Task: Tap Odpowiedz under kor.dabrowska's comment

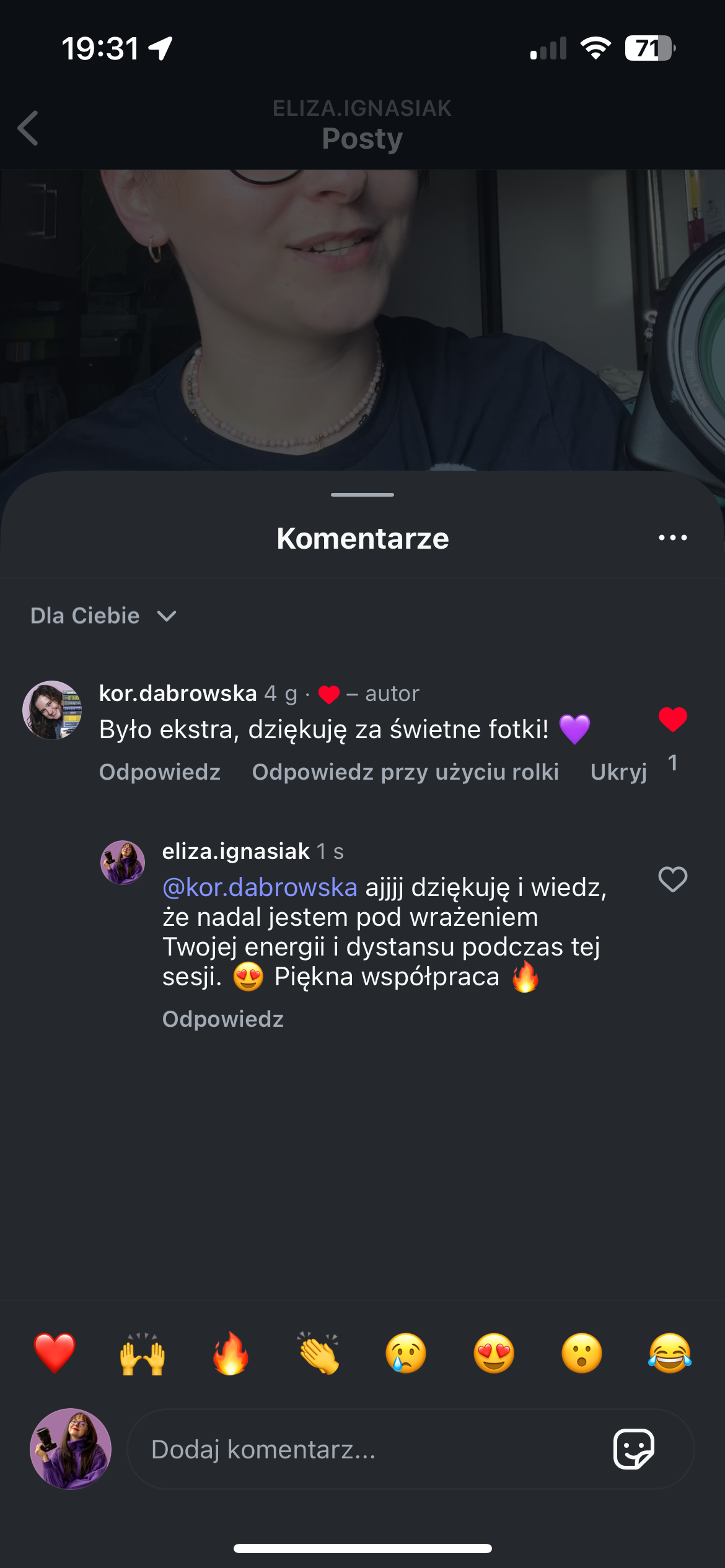Action: [160, 772]
